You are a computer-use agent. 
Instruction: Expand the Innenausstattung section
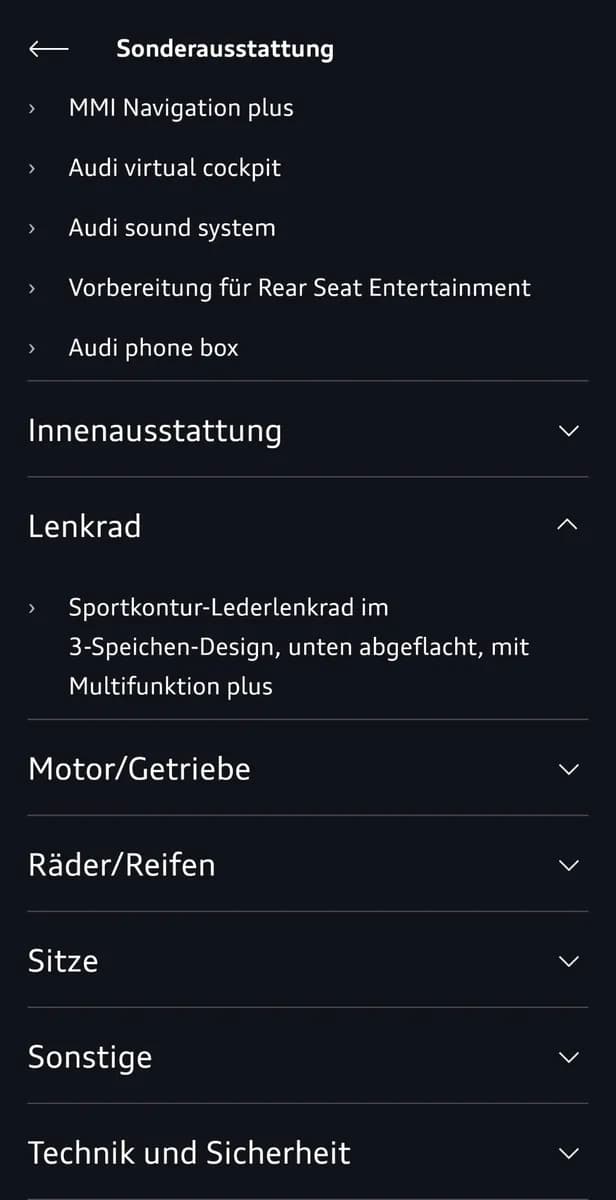coord(308,430)
